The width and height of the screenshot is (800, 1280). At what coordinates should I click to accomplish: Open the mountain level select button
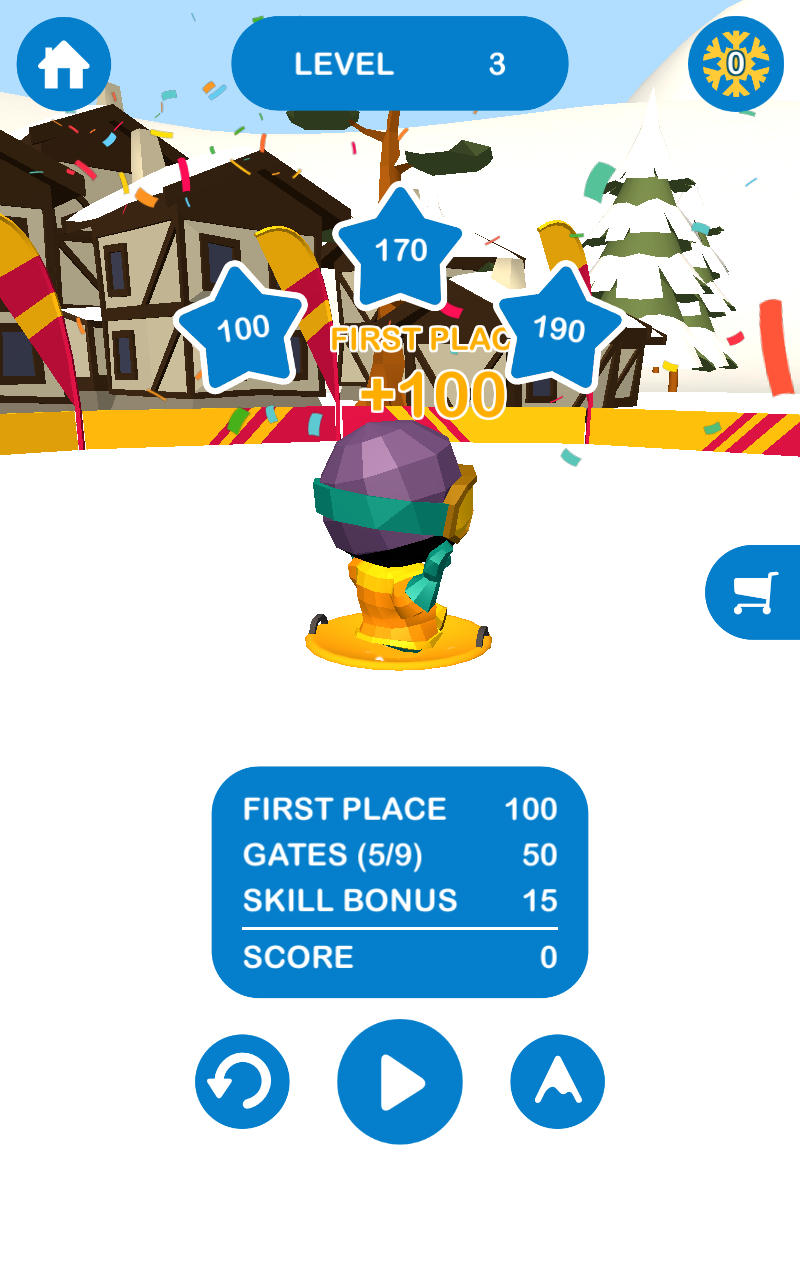557,1082
